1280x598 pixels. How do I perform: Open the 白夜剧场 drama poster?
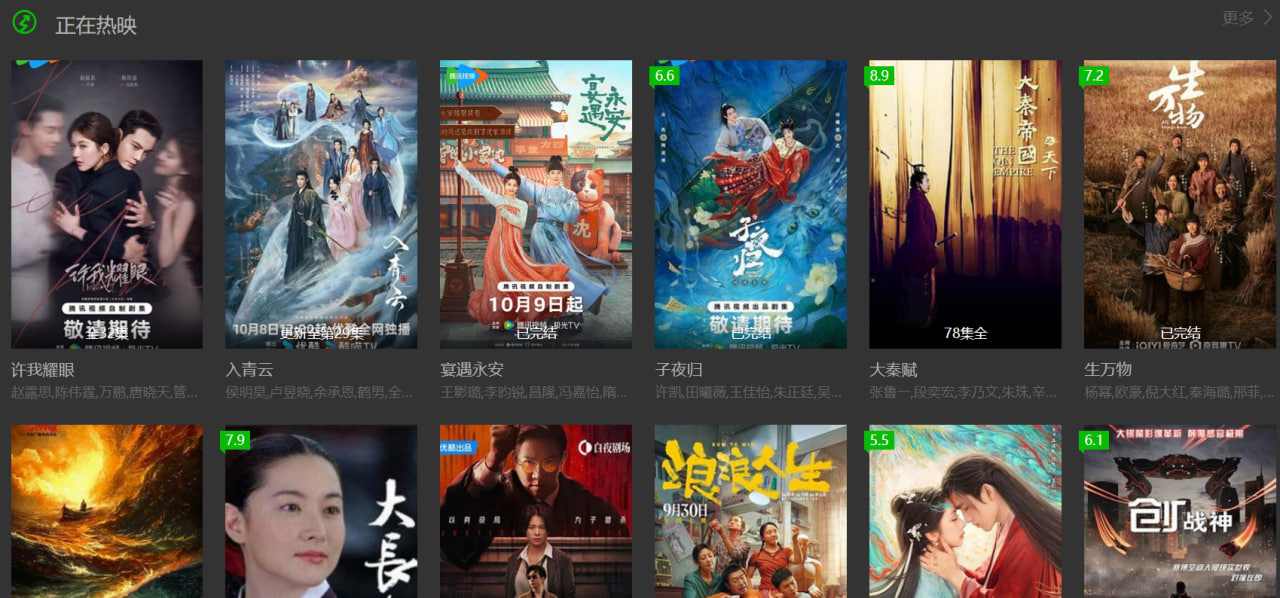coord(536,512)
